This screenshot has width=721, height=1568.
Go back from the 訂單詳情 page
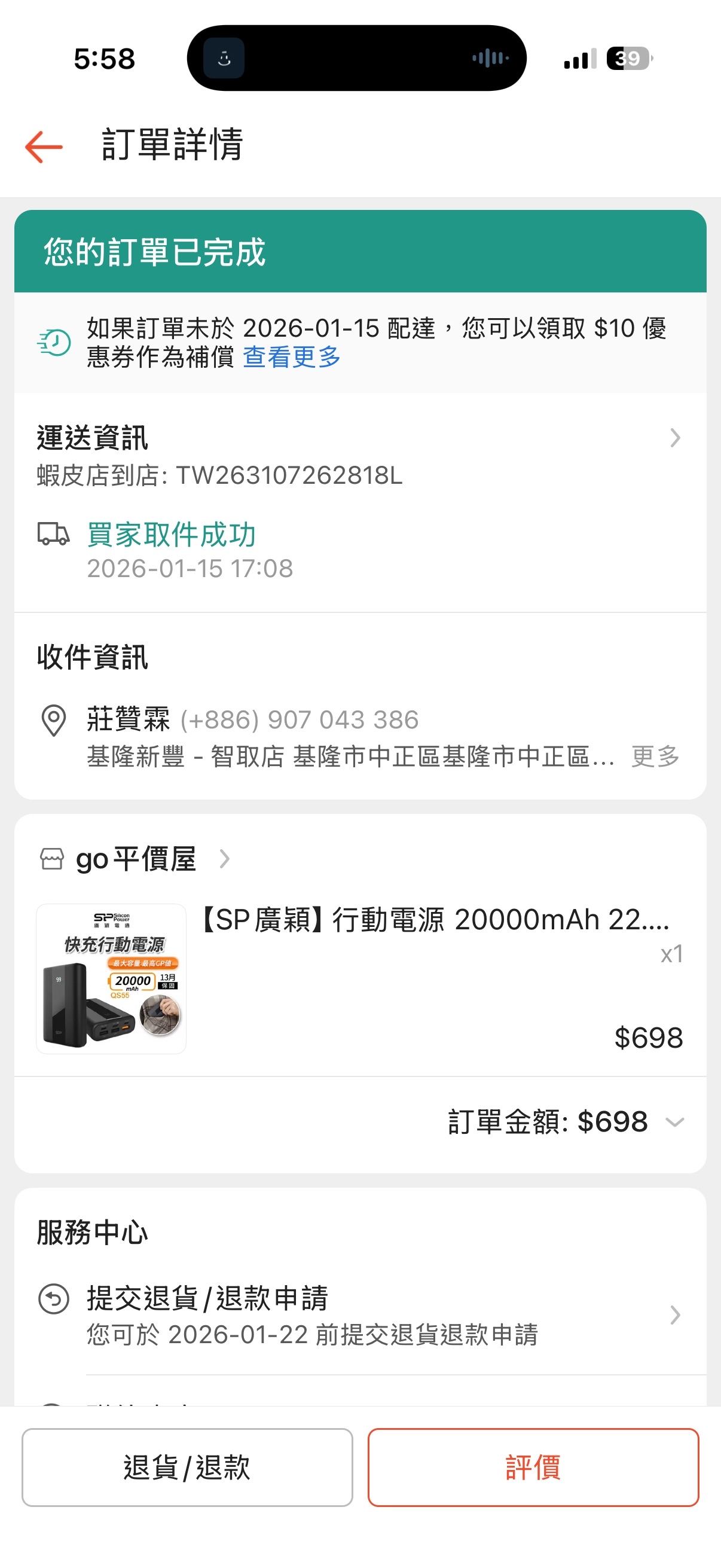[x=44, y=147]
